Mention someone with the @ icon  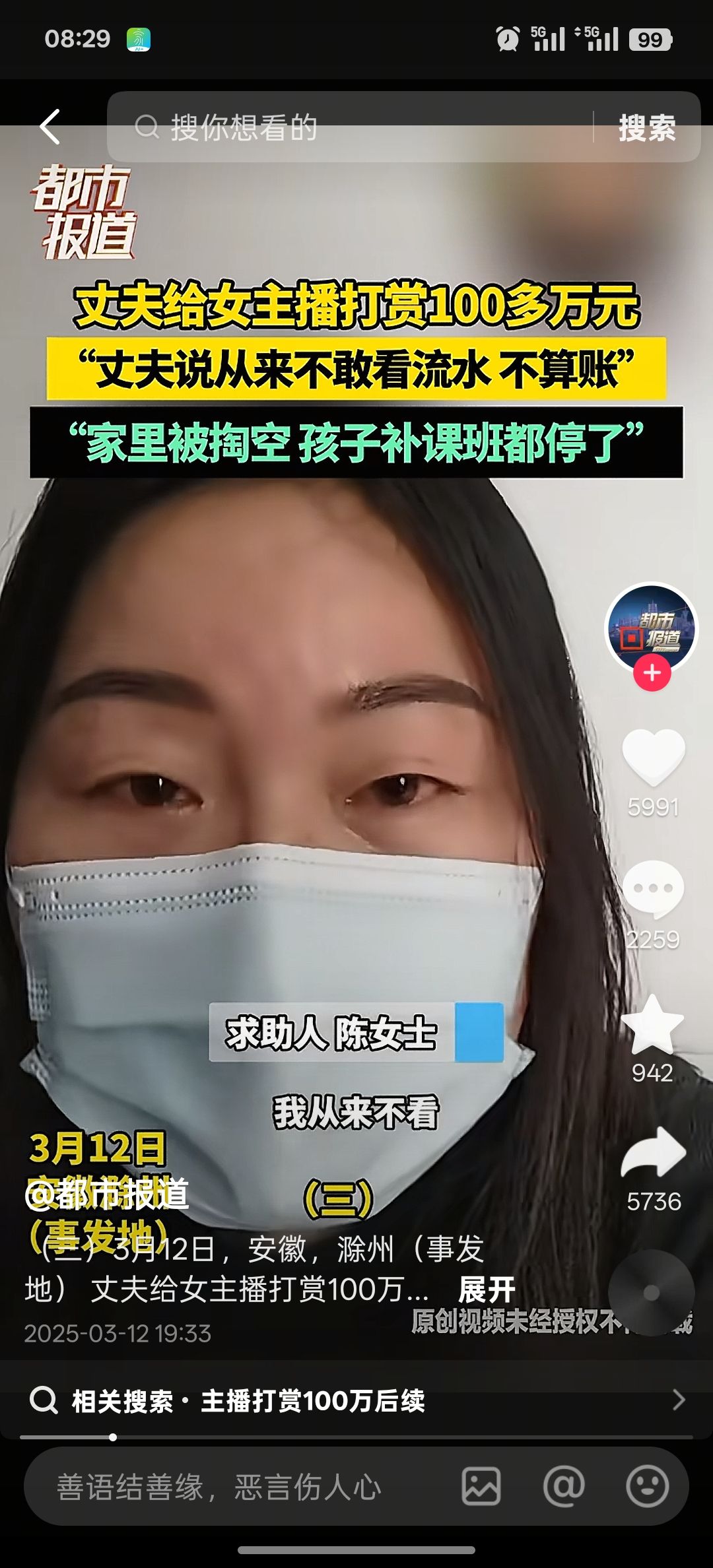564,1487
